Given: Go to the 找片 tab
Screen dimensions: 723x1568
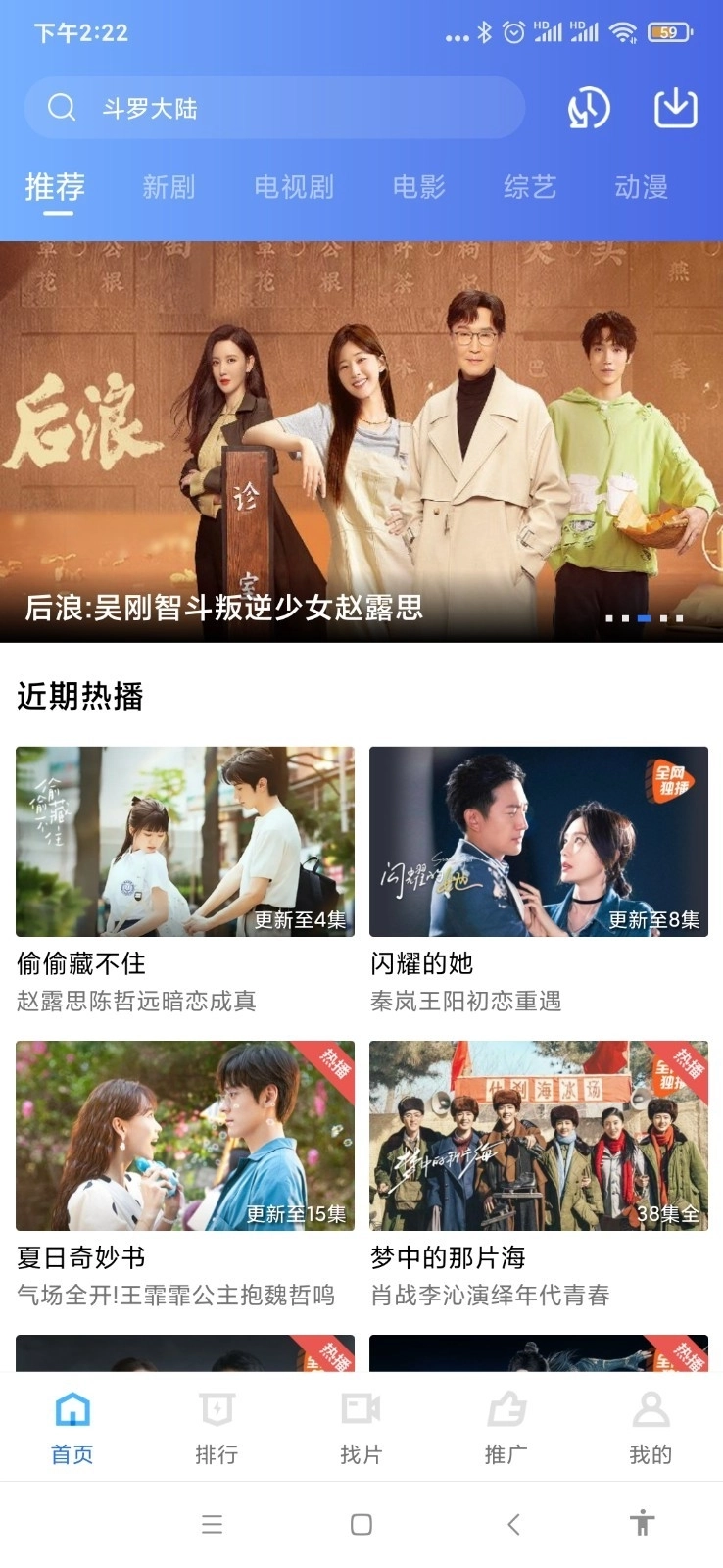Looking at the screenshot, I should (x=361, y=1428).
